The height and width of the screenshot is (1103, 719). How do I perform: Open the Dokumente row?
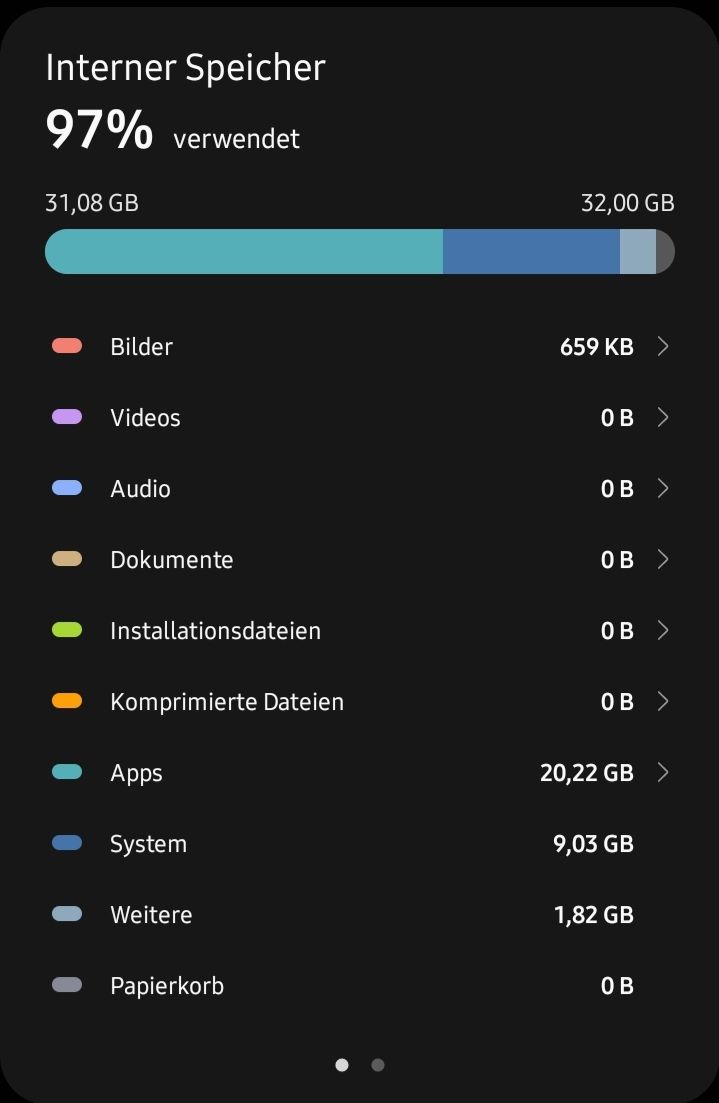coord(359,560)
